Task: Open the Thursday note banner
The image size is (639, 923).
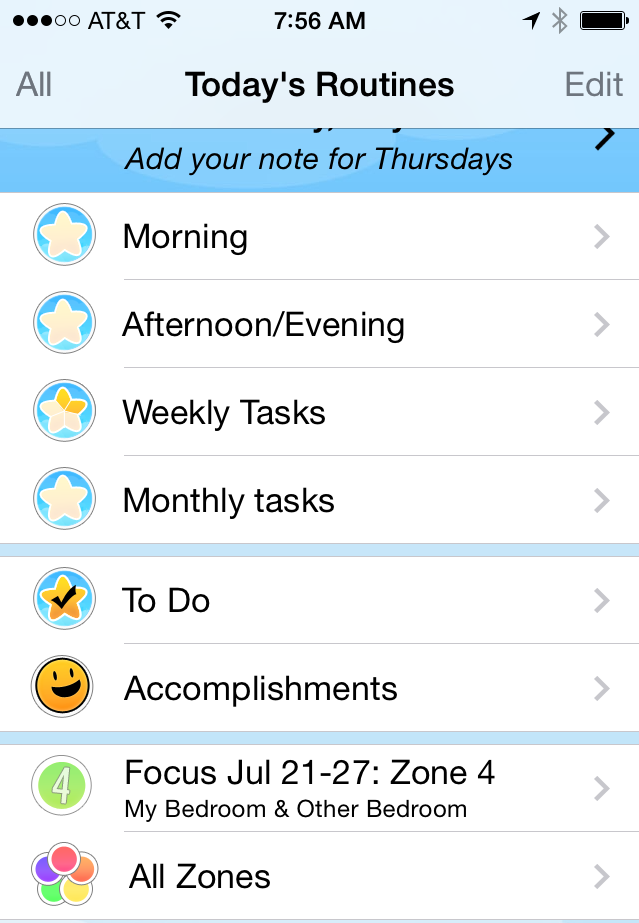Action: click(x=320, y=160)
